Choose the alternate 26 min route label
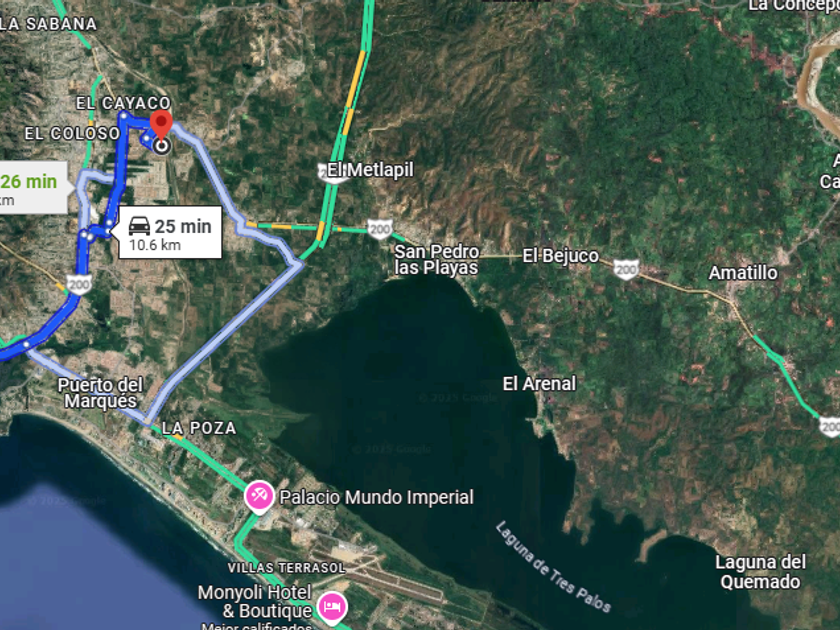Viewport: 840px width, 630px height. [33, 188]
